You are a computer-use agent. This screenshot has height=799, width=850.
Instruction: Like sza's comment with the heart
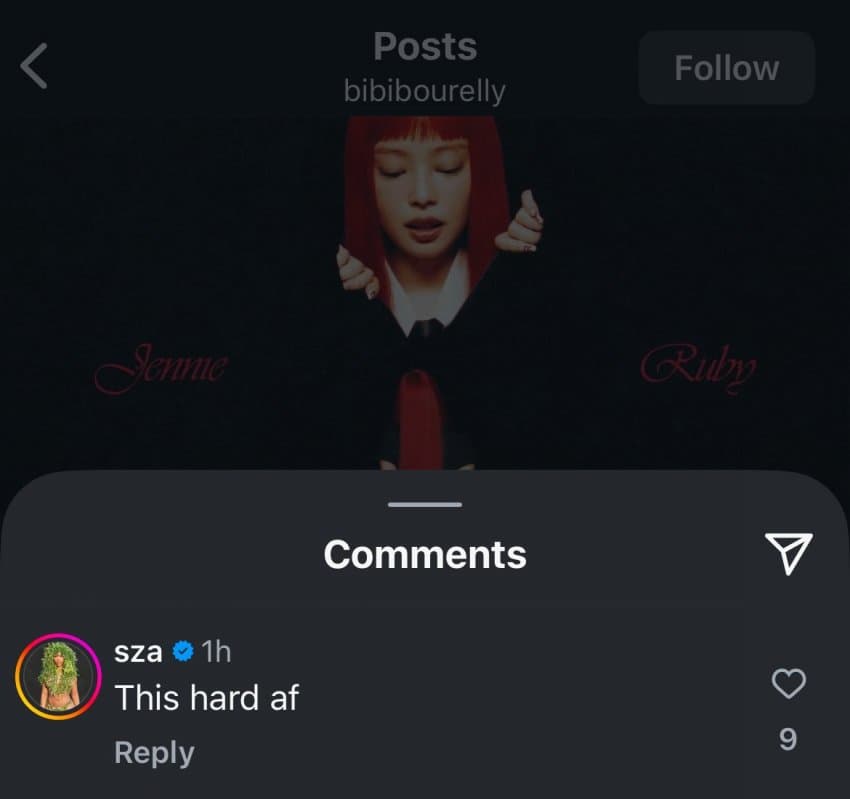789,684
